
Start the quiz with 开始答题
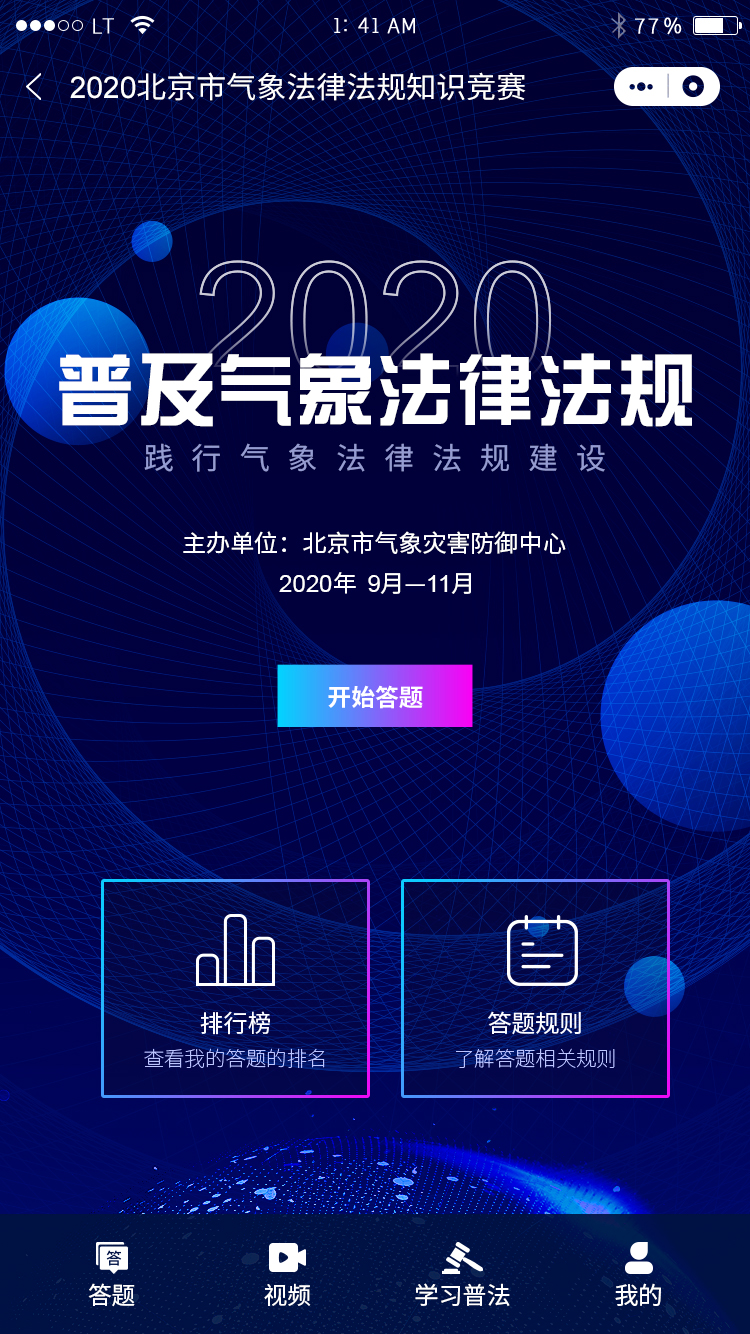375,696
